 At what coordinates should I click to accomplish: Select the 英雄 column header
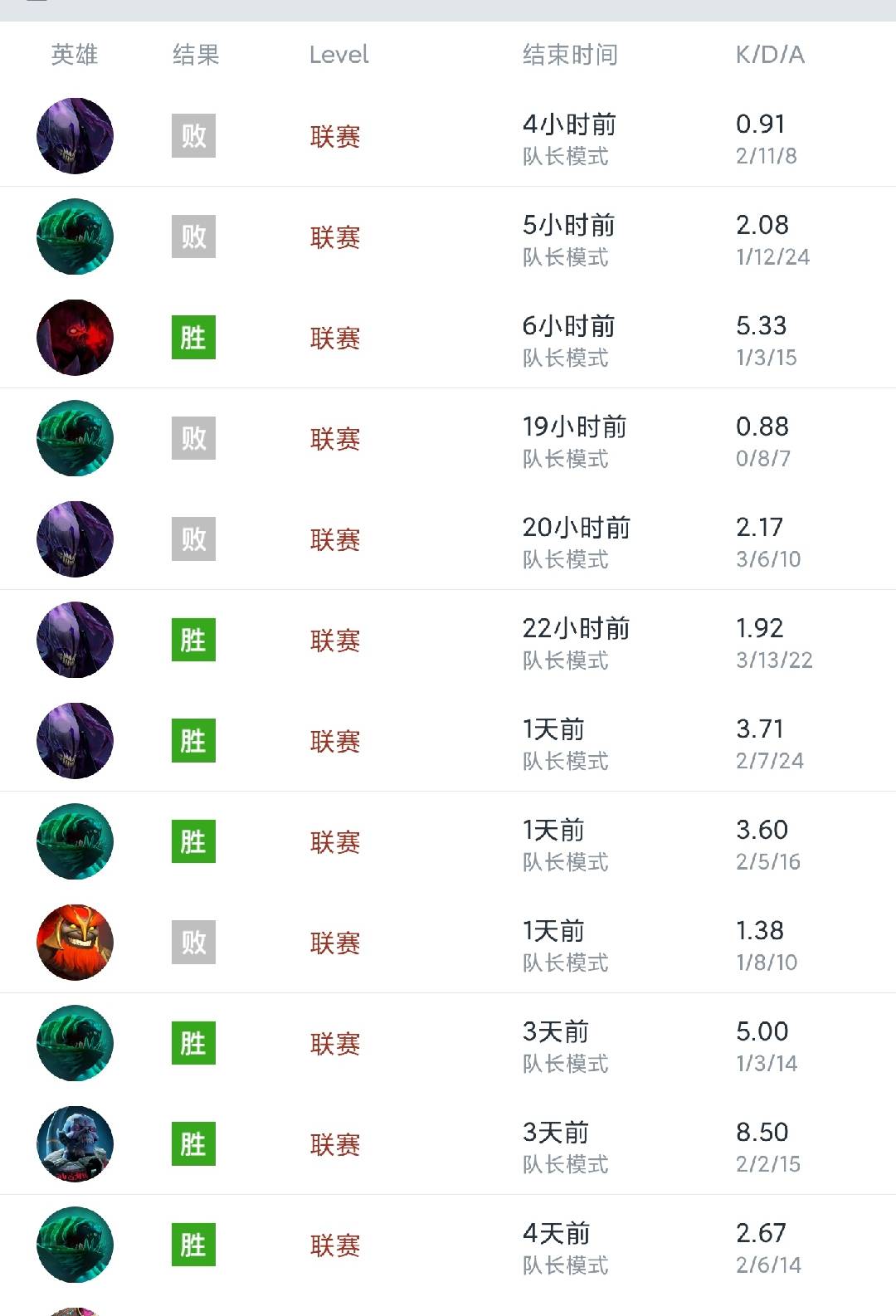[74, 55]
